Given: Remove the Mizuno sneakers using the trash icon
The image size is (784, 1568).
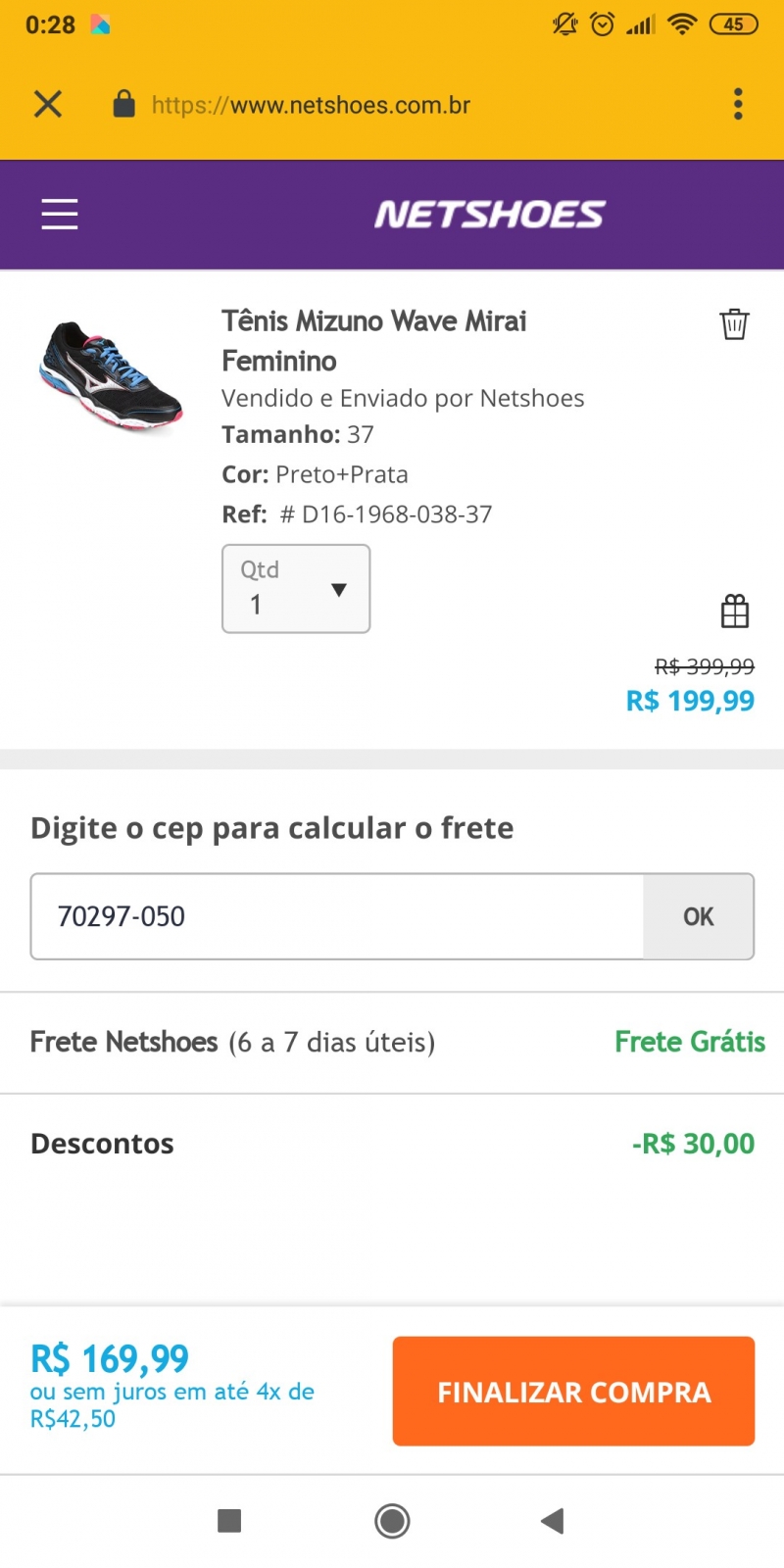Looking at the screenshot, I should (x=733, y=323).
